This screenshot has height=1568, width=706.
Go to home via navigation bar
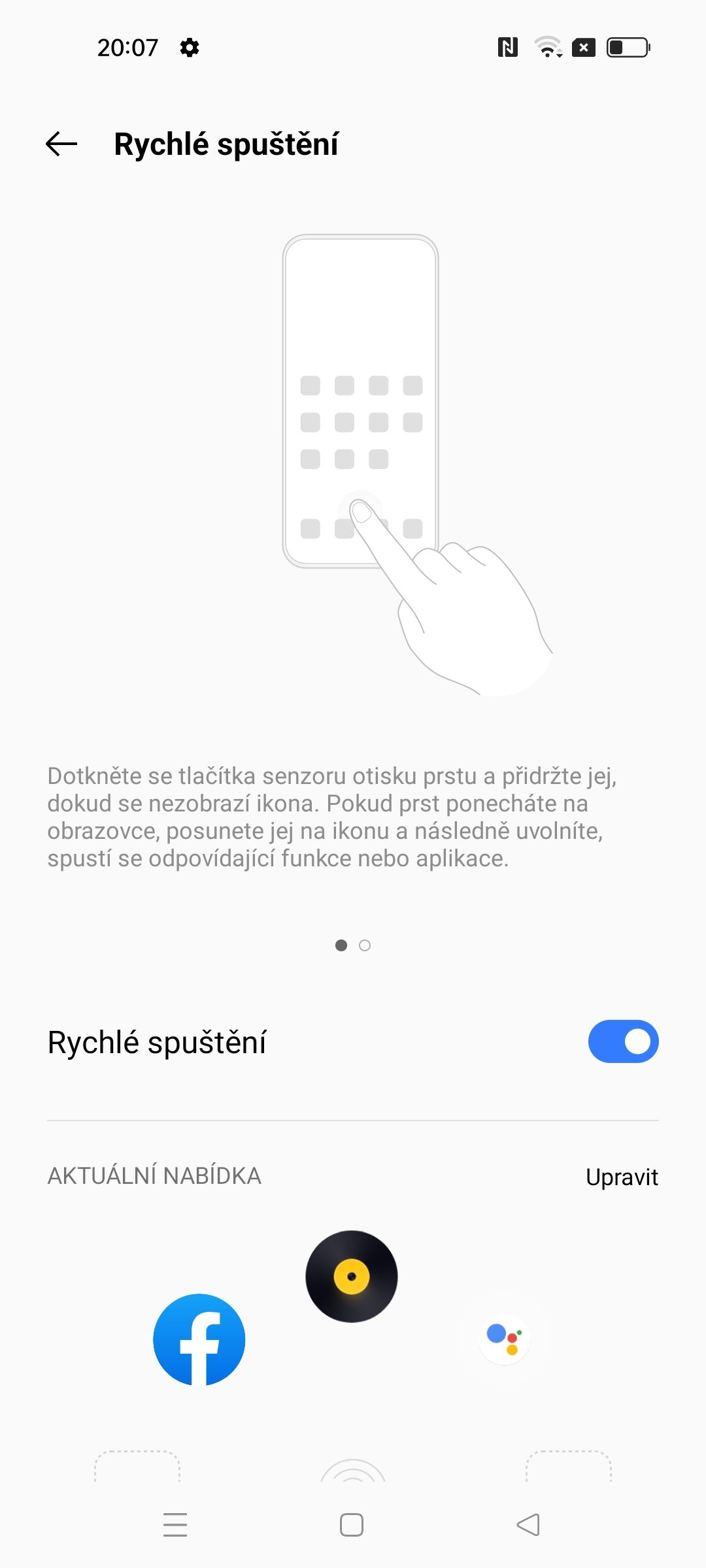click(352, 1525)
